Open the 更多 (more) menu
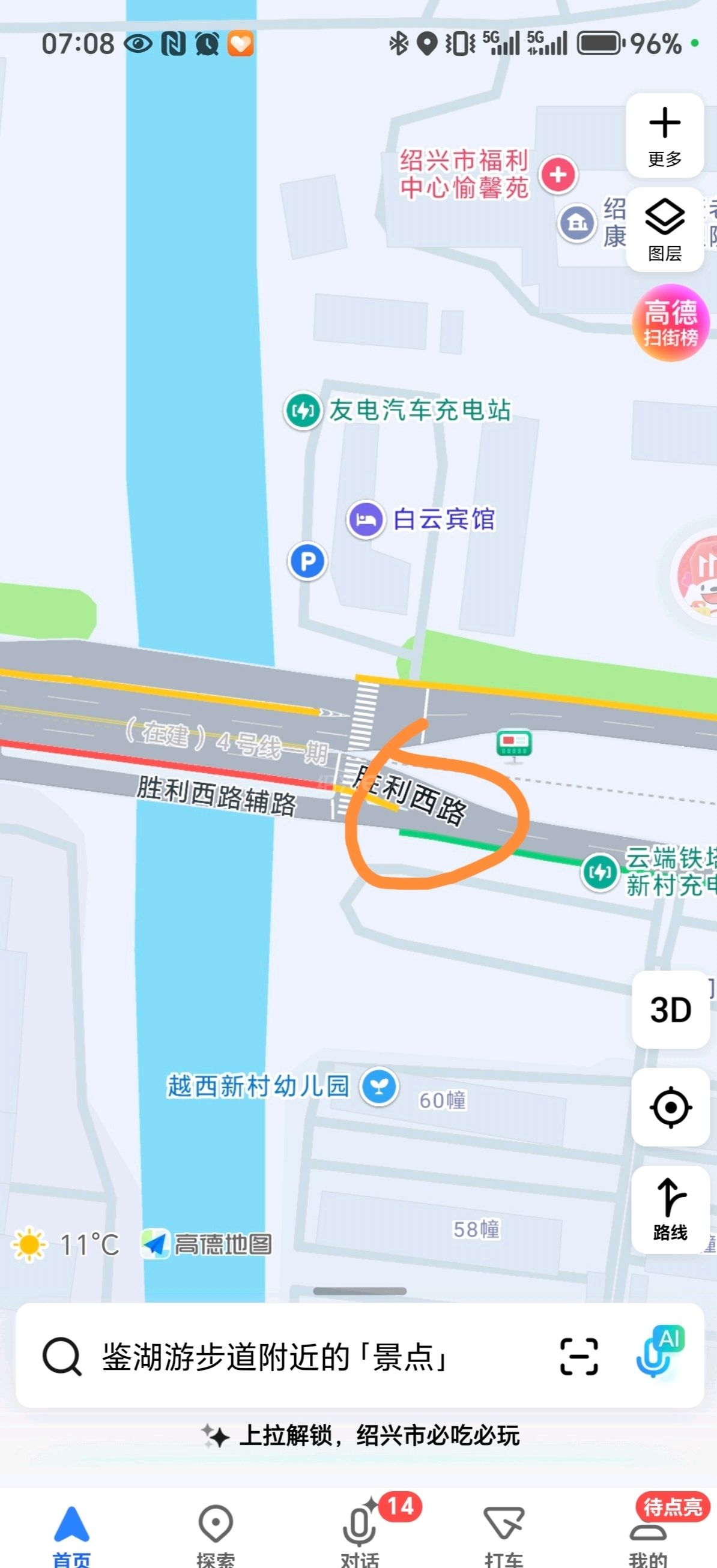This screenshot has height=1568, width=717. pos(664,135)
